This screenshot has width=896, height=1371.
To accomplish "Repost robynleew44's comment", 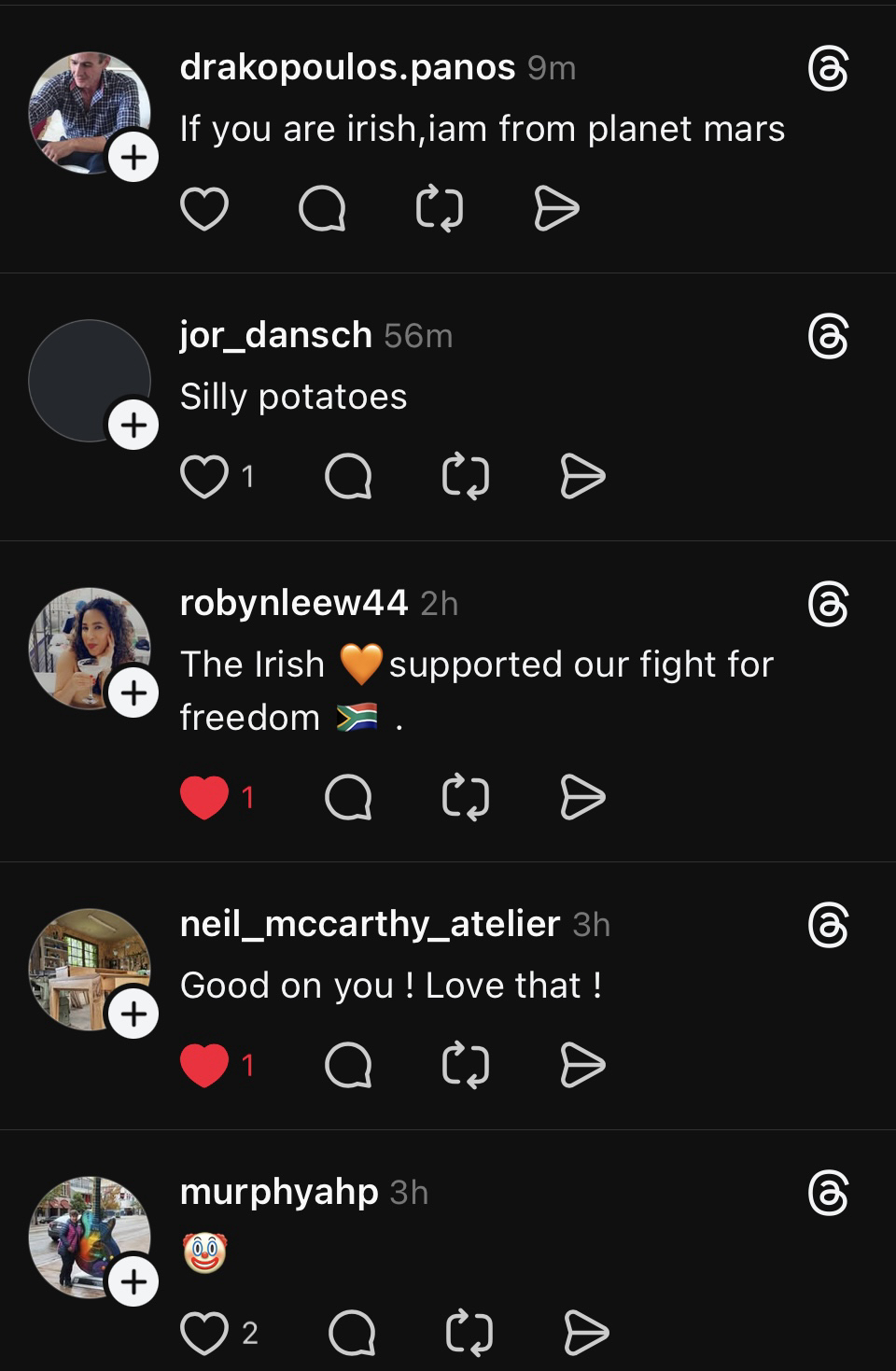I will pos(466,797).
